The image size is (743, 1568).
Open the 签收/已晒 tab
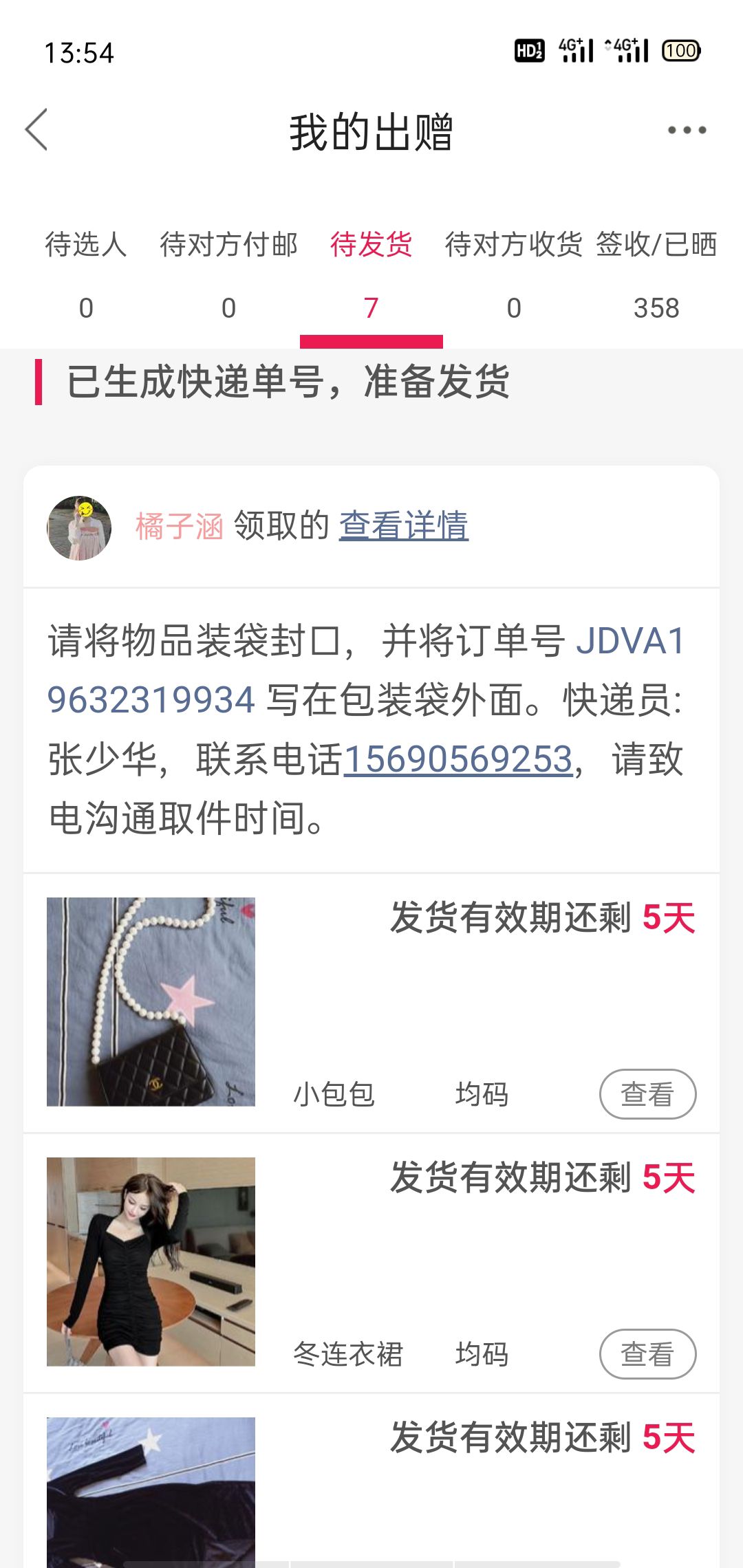point(656,275)
